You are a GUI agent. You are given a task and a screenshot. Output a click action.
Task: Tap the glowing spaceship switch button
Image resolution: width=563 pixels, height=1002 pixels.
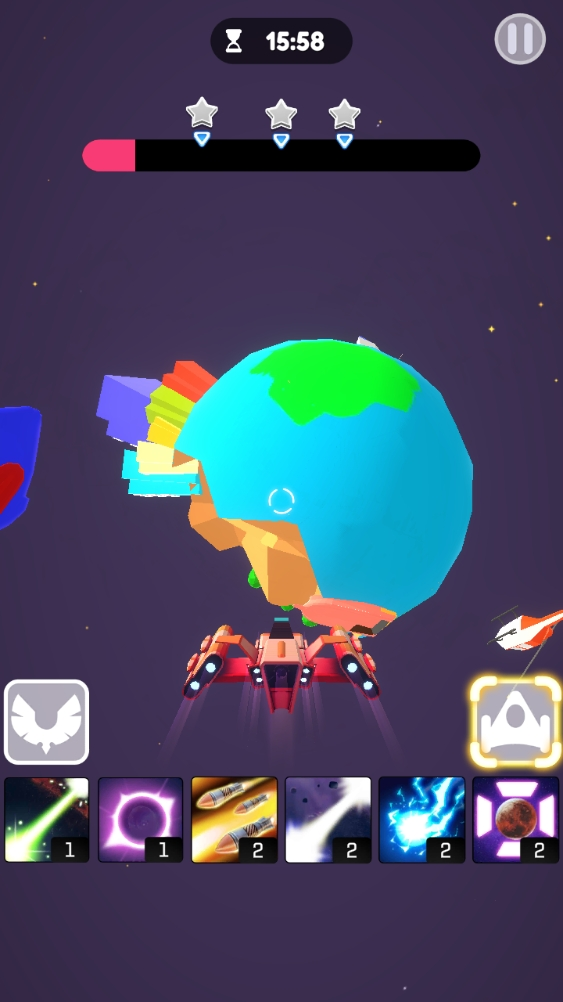pos(516,721)
